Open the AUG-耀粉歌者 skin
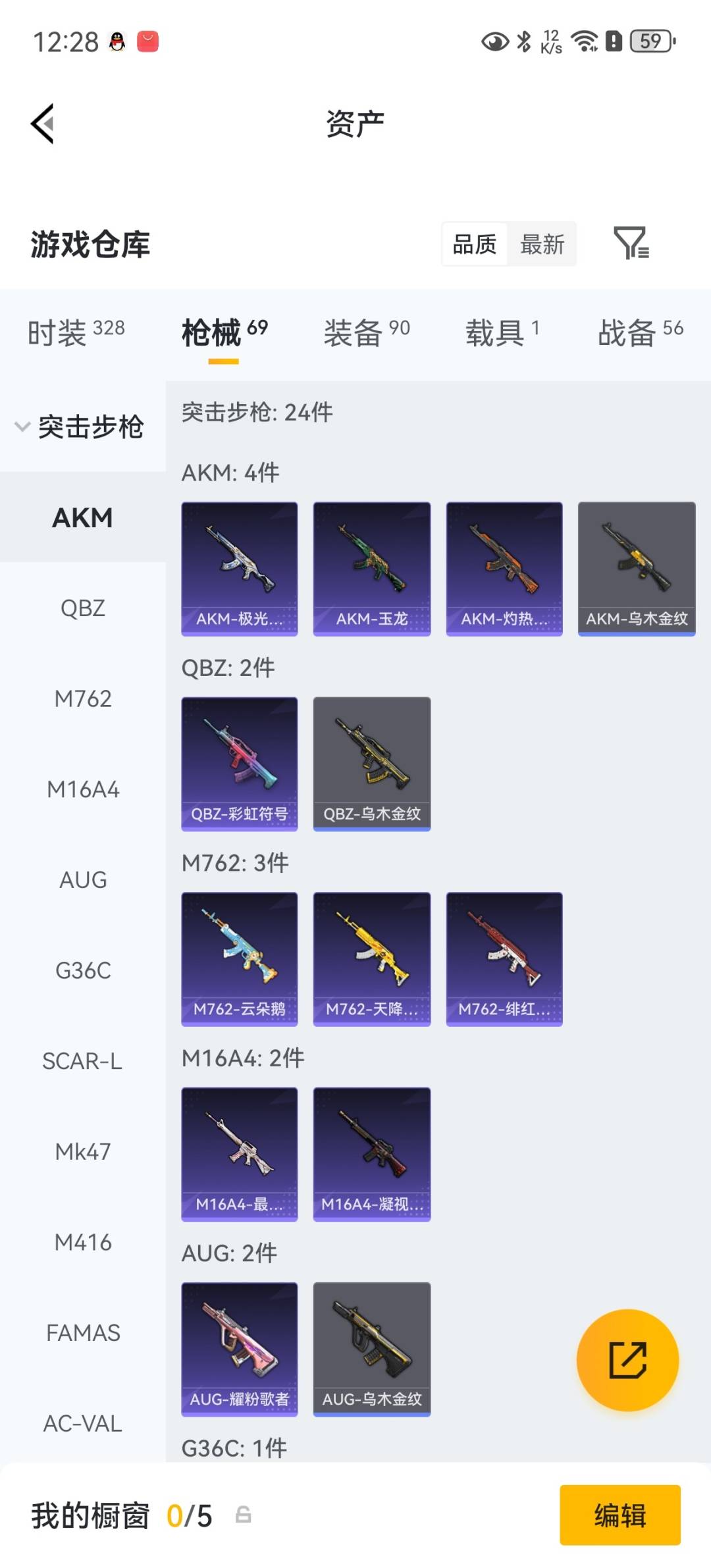This screenshot has width=711, height=1568. tap(240, 1349)
